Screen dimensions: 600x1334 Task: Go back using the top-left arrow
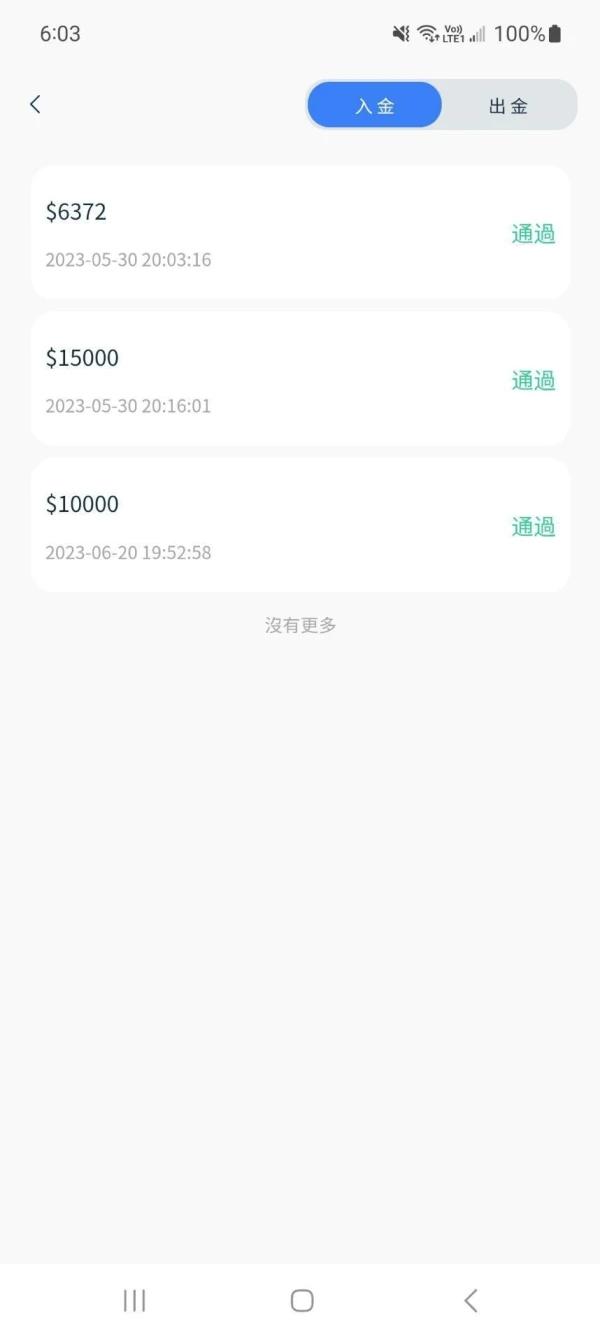tap(35, 104)
